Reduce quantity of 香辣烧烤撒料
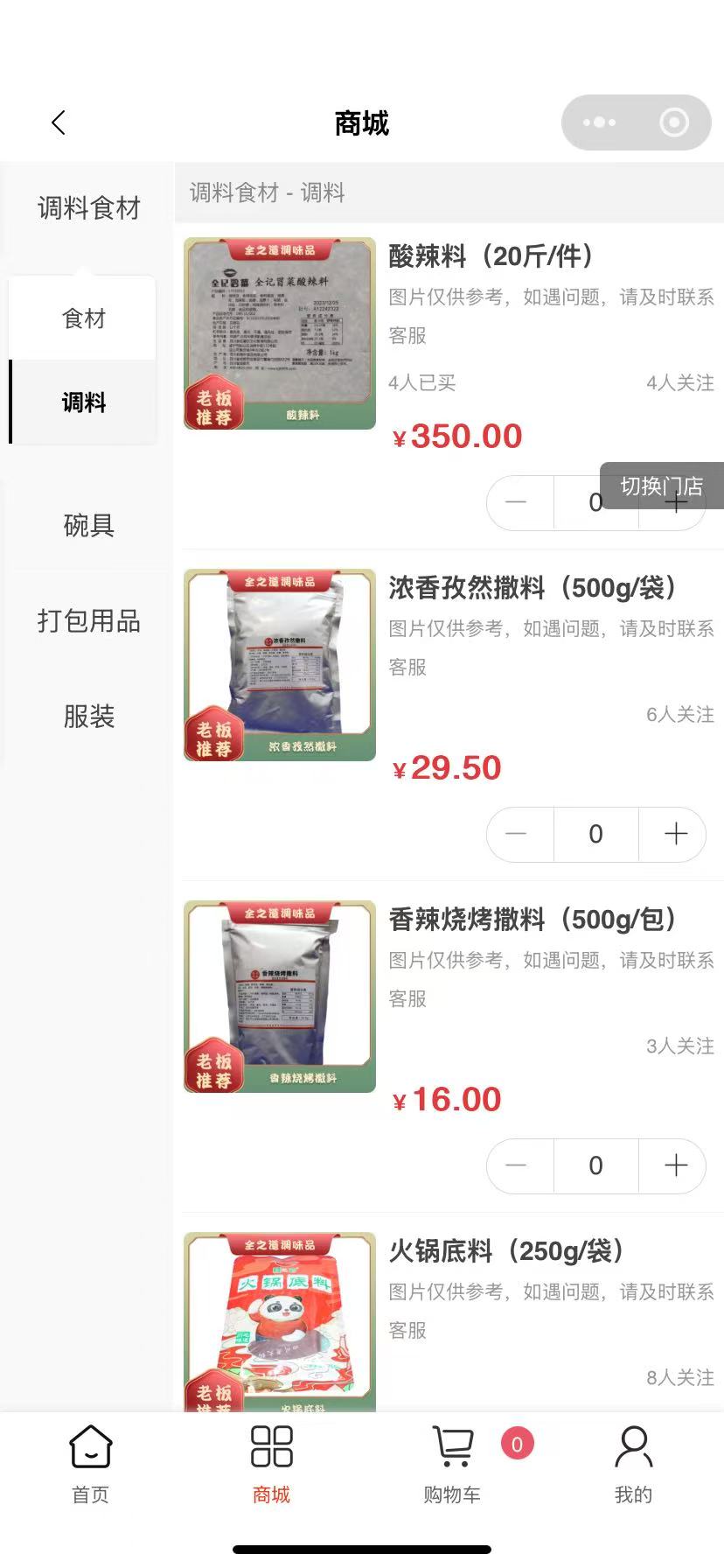 [517, 1165]
